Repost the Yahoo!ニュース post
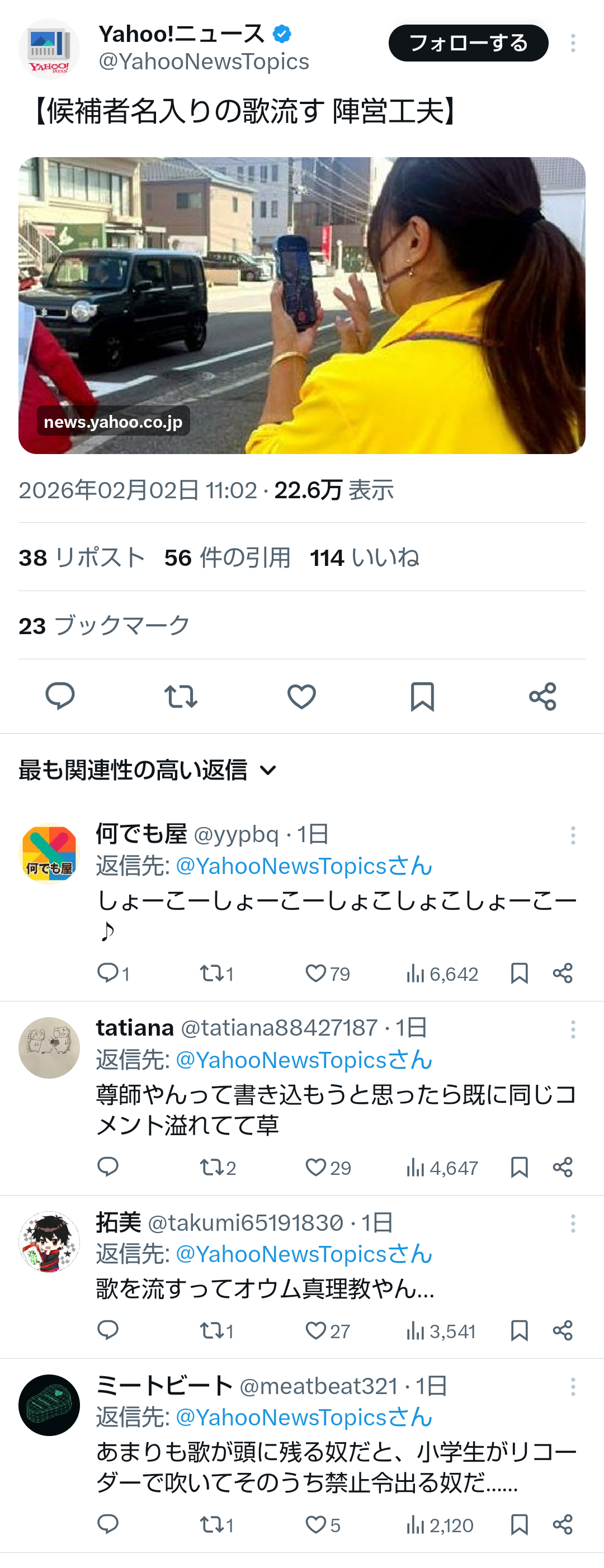The height and width of the screenshot is (1568, 604). click(x=181, y=696)
